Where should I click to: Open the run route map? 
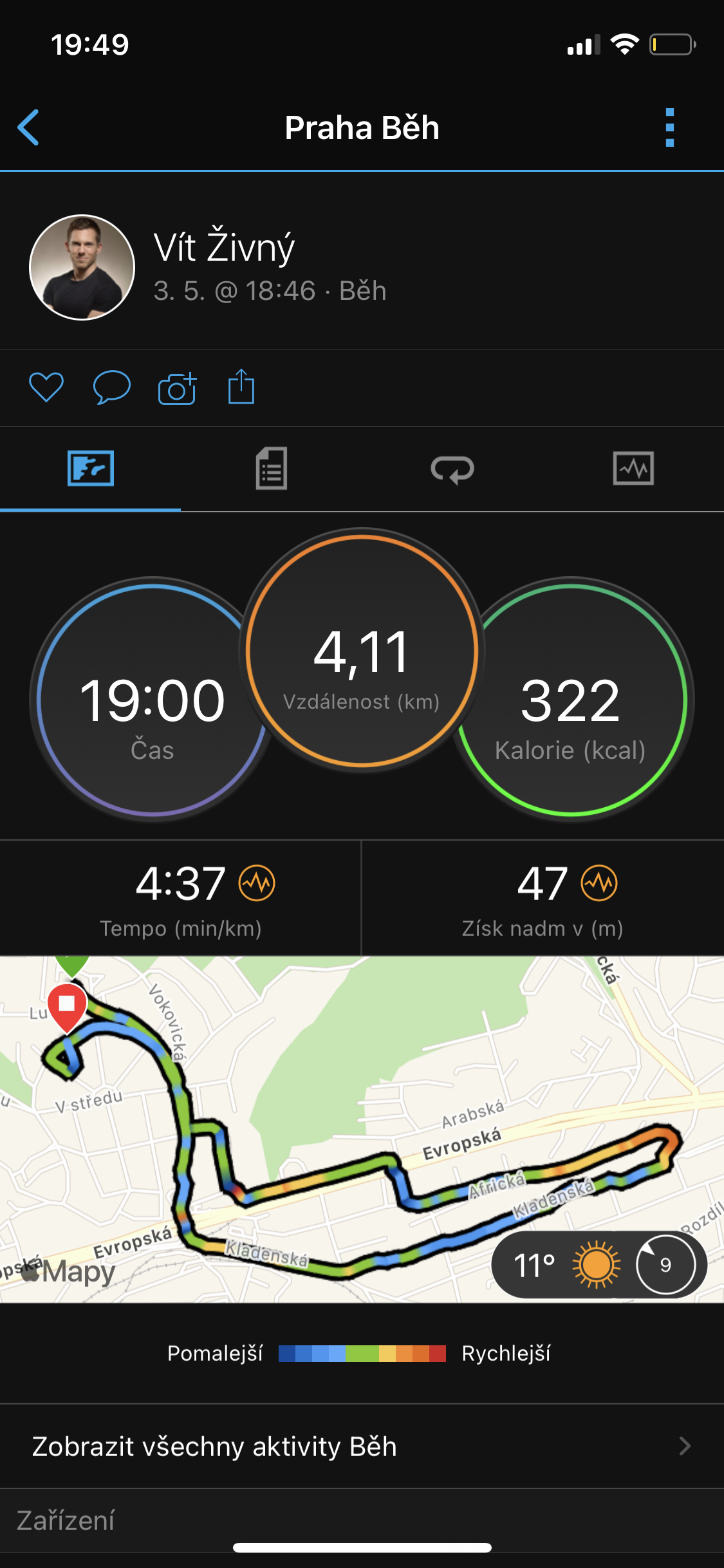[362, 1129]
